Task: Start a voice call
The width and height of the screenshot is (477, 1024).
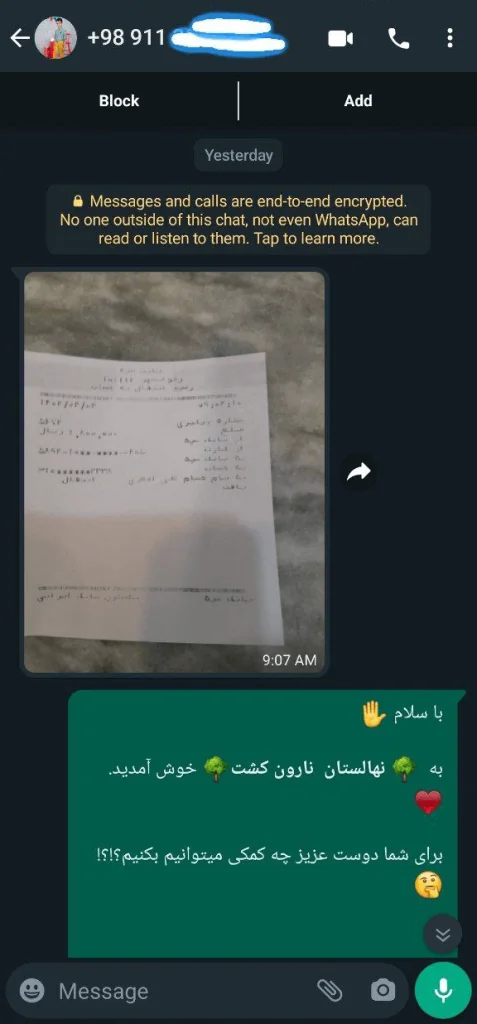Action: pyautogui.click(x=399, y=39)
